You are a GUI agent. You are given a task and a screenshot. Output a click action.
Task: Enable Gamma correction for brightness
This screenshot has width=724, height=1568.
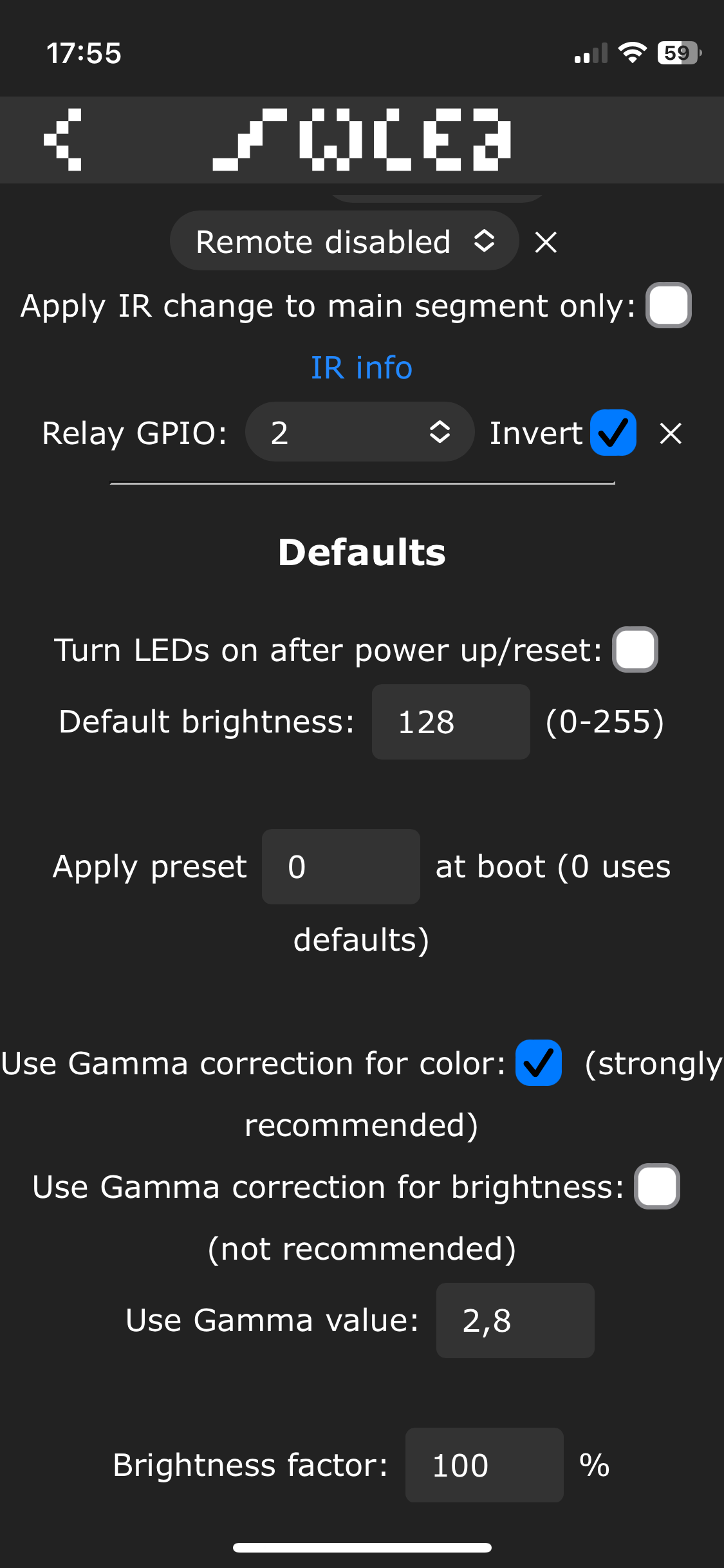point(656,1186)
